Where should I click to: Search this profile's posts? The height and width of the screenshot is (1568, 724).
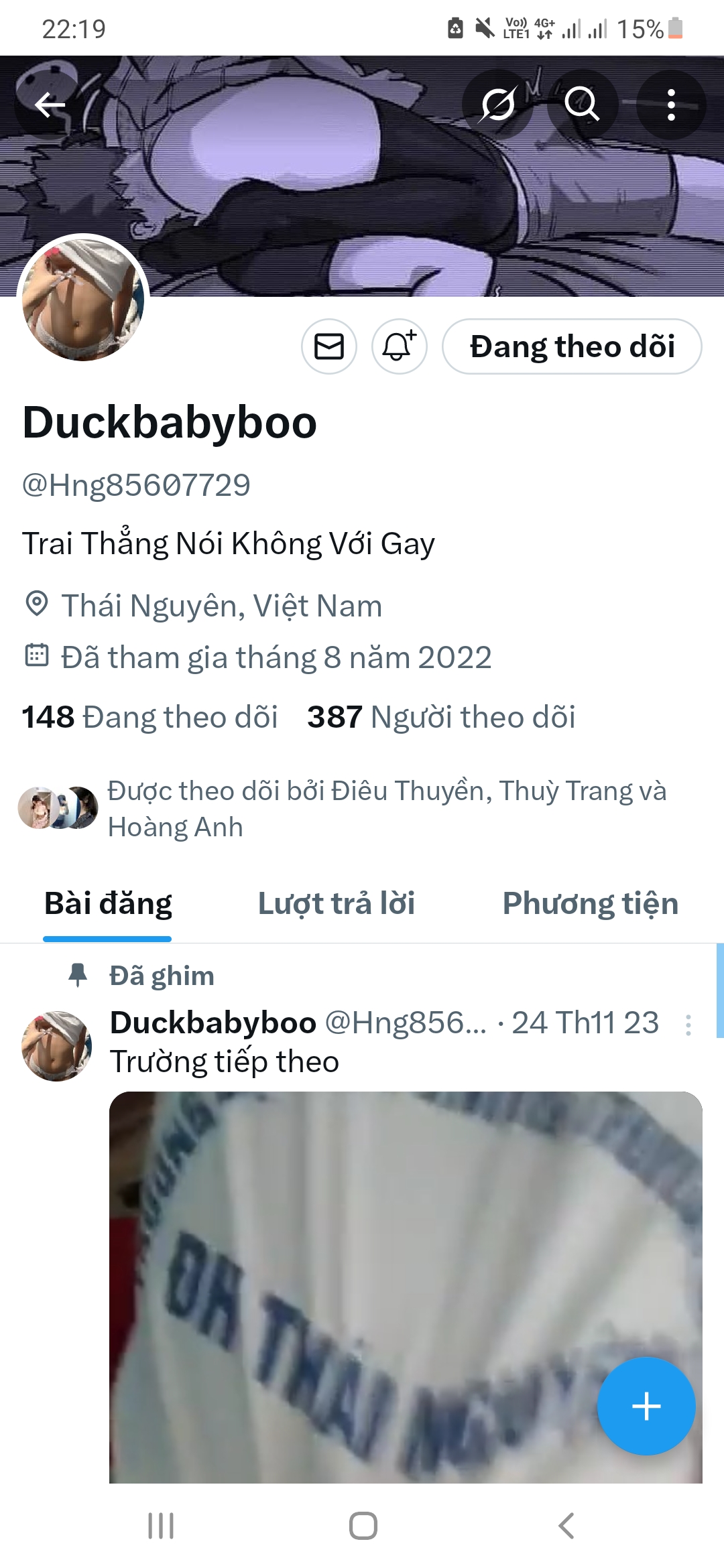(x=582, y=105)
